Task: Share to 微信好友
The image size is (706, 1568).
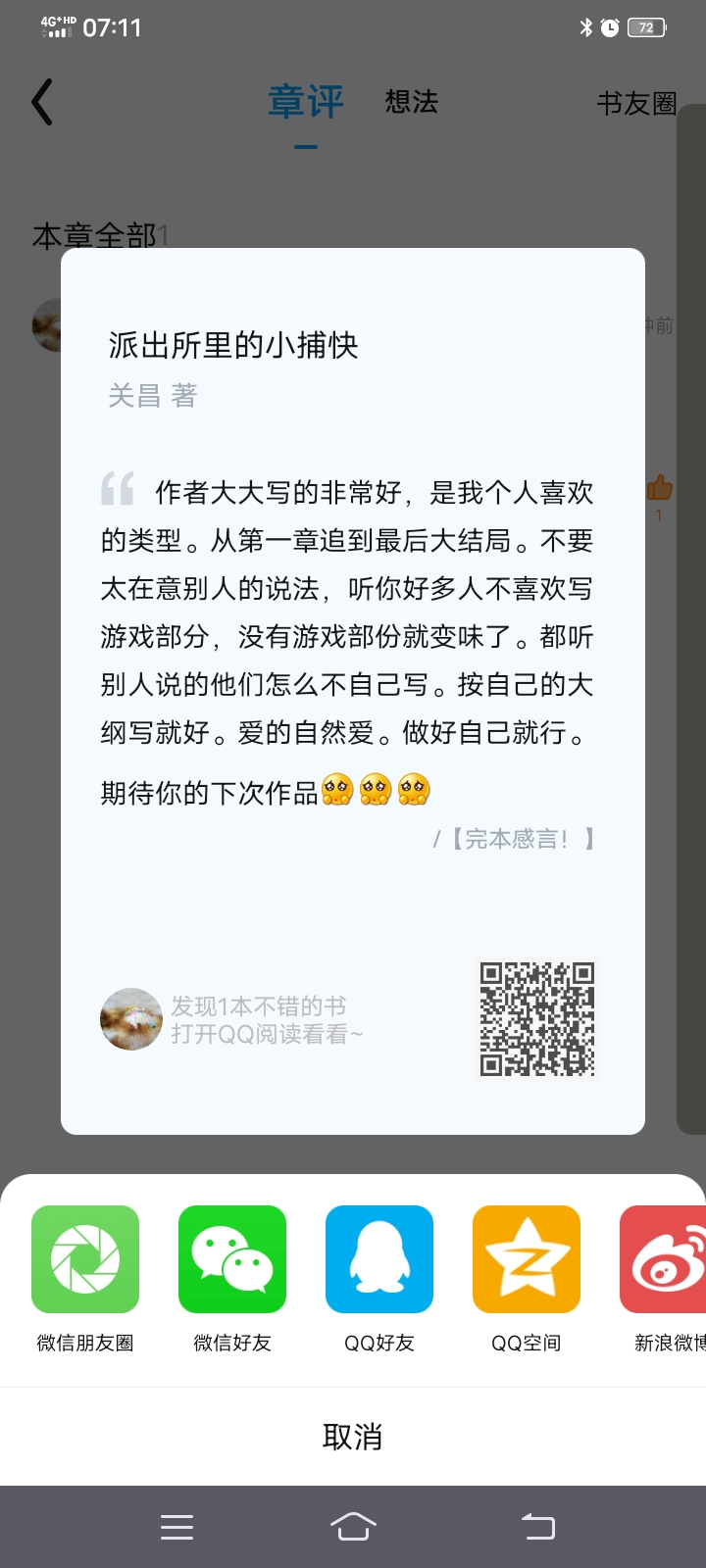Action: click(x=232, y=1259)
